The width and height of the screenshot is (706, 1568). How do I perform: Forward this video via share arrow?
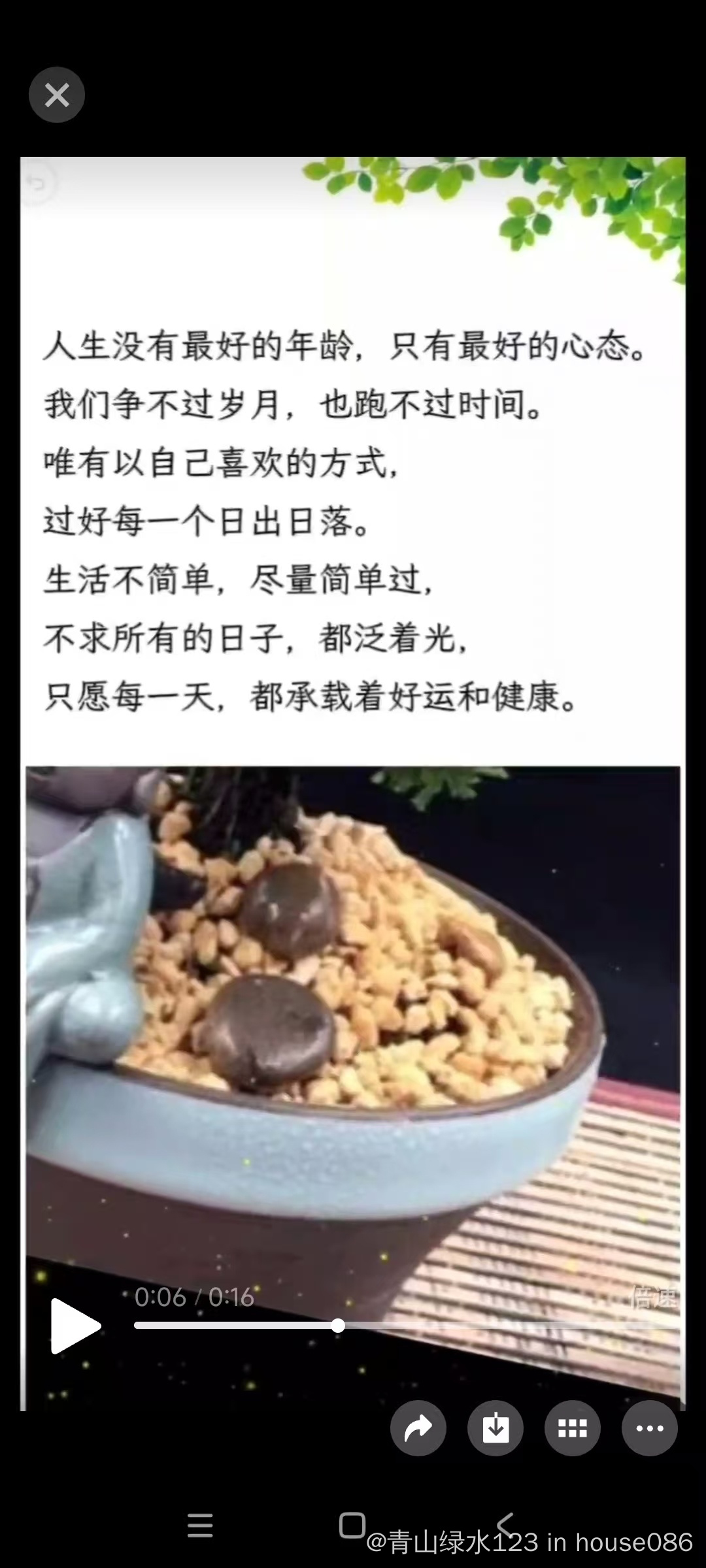tap(418, 1428)
